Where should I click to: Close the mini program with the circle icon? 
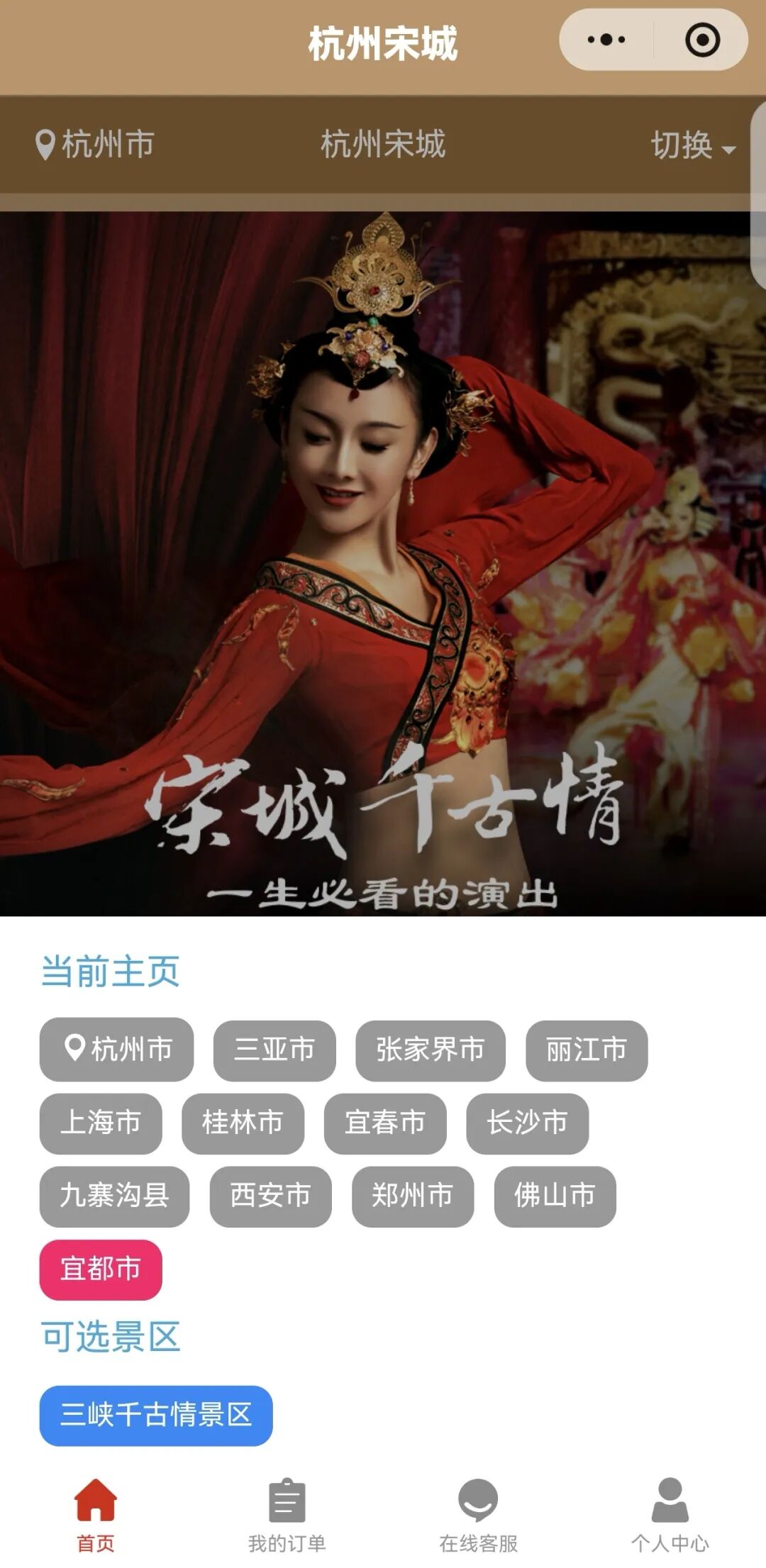tap(702, 40)
